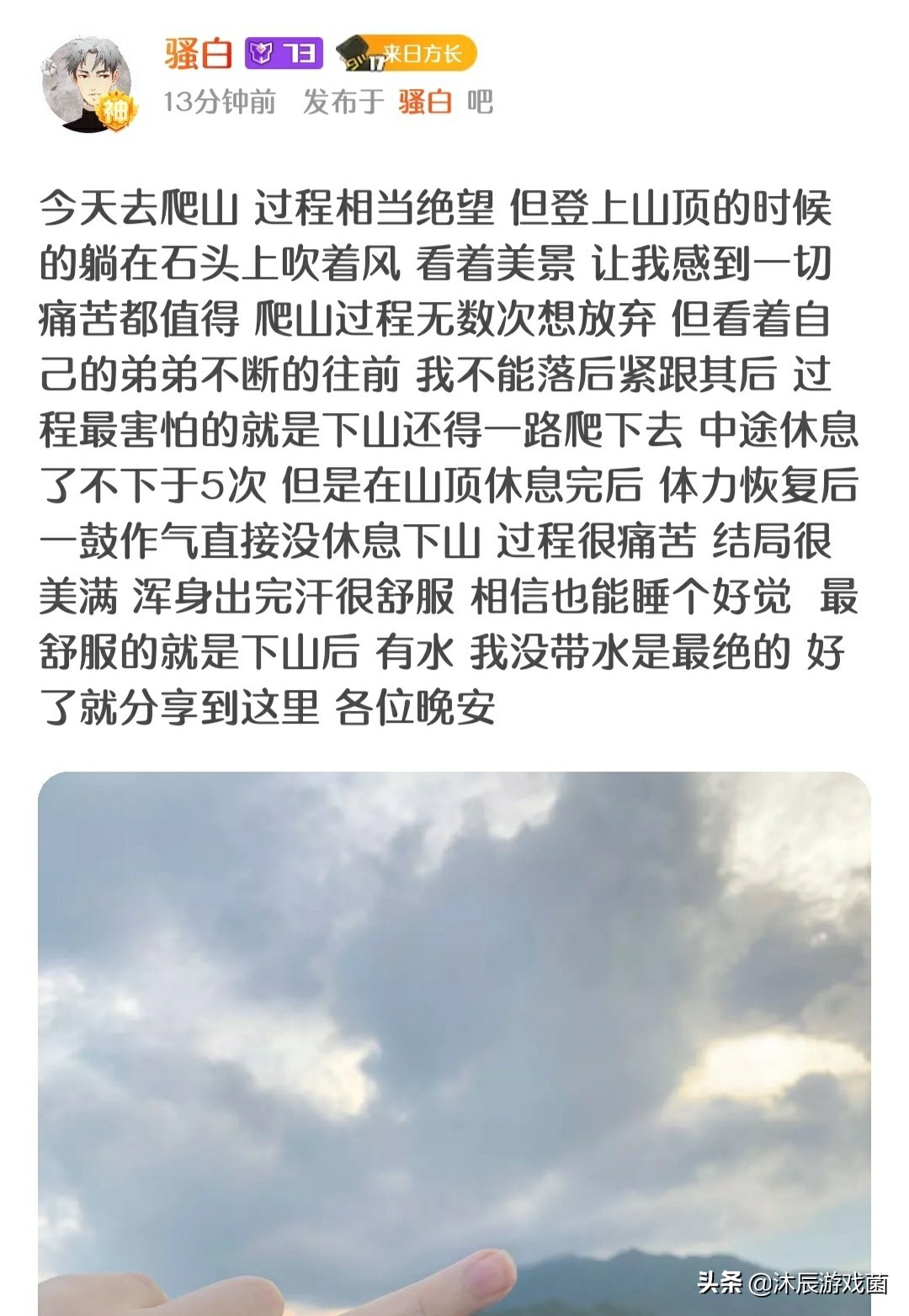Click the 头条 watermark logo

(720, 1283)
